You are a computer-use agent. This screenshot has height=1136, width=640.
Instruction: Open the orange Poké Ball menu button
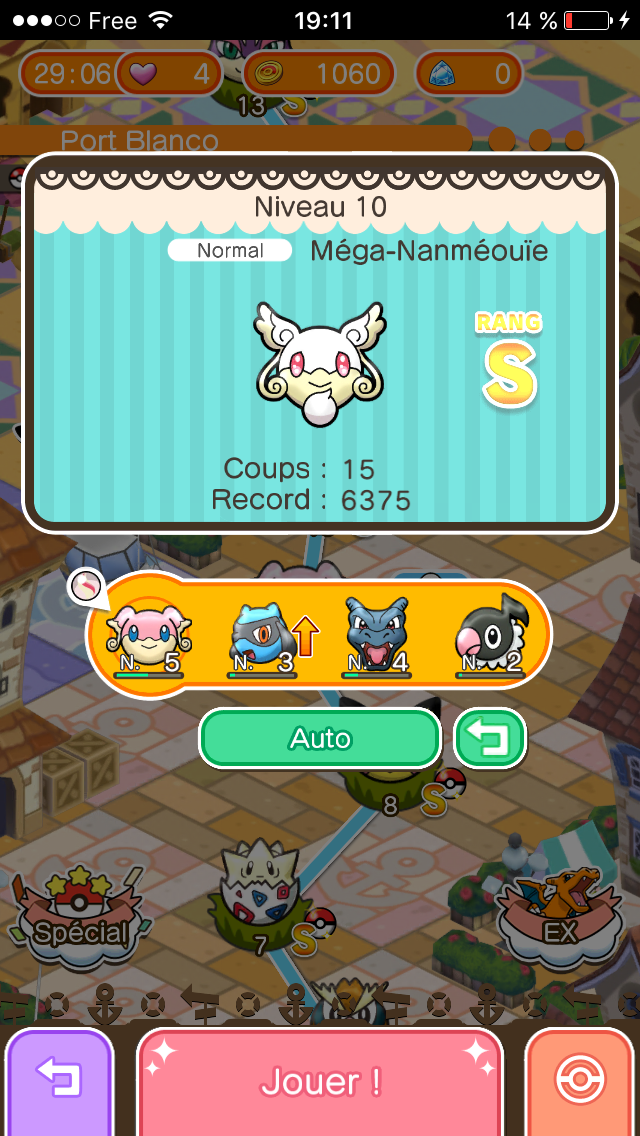coord(582,1082)
